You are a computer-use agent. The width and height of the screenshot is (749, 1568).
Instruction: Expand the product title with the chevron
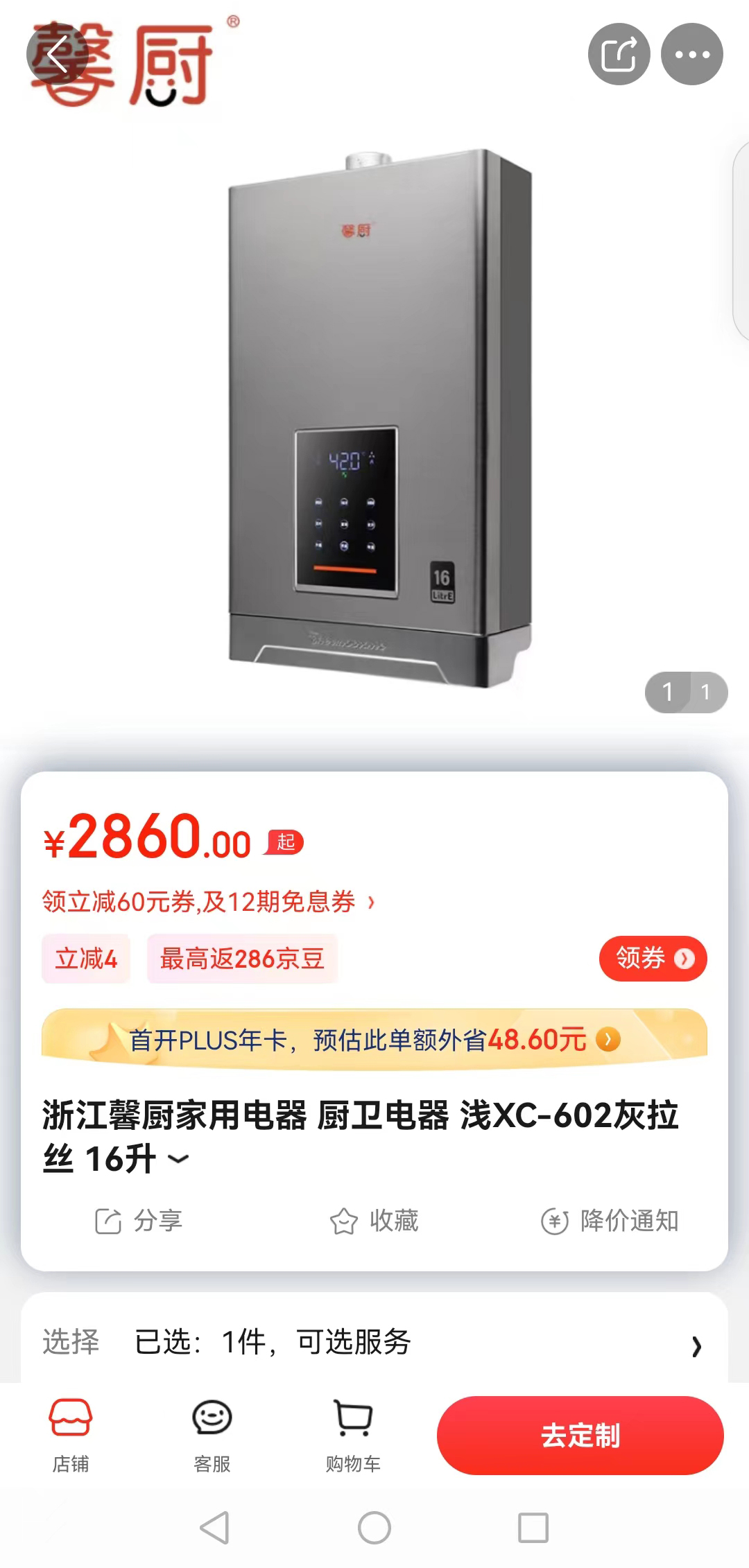(178, 1158)
